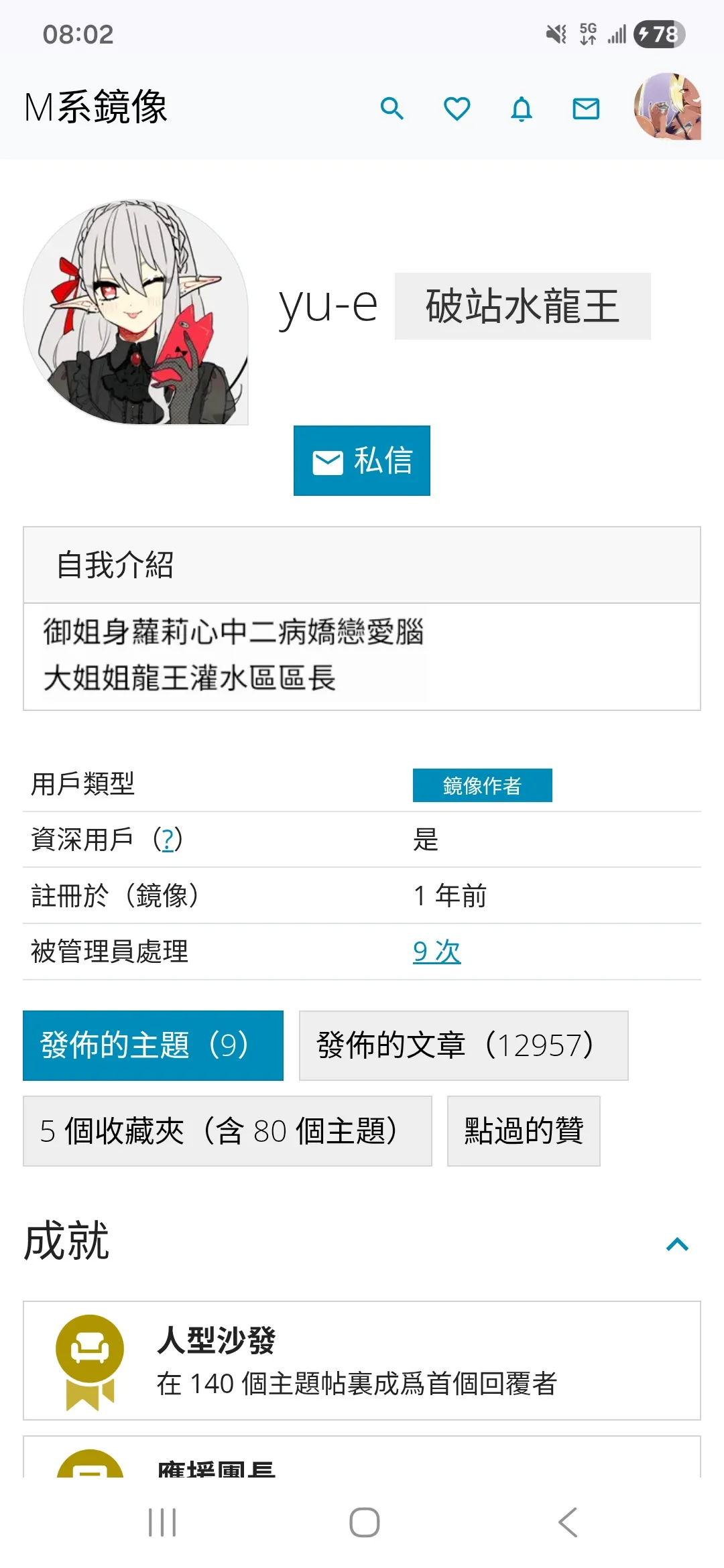Tap the system back button

[567, 1522]
